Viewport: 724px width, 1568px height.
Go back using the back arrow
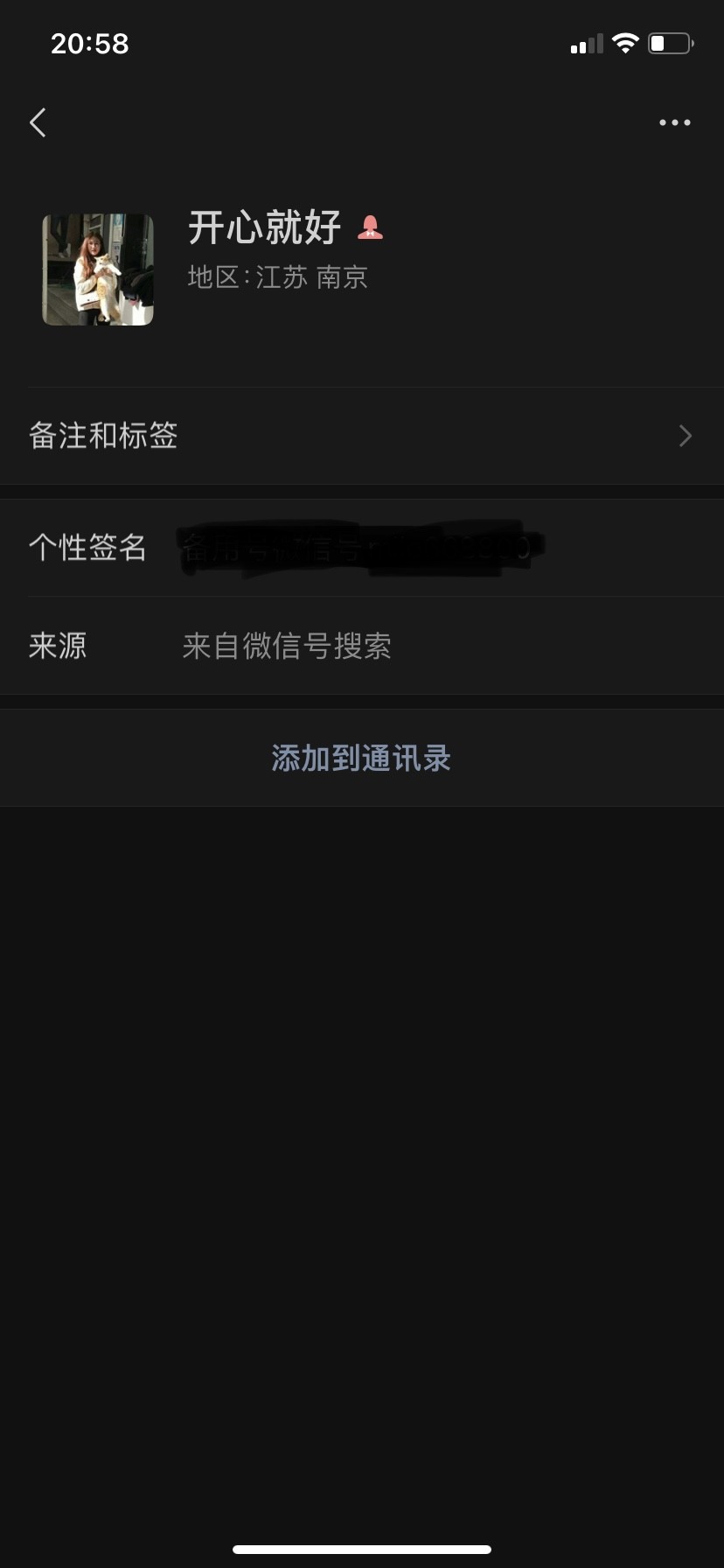pyautogui.click(x=38, y=122)
